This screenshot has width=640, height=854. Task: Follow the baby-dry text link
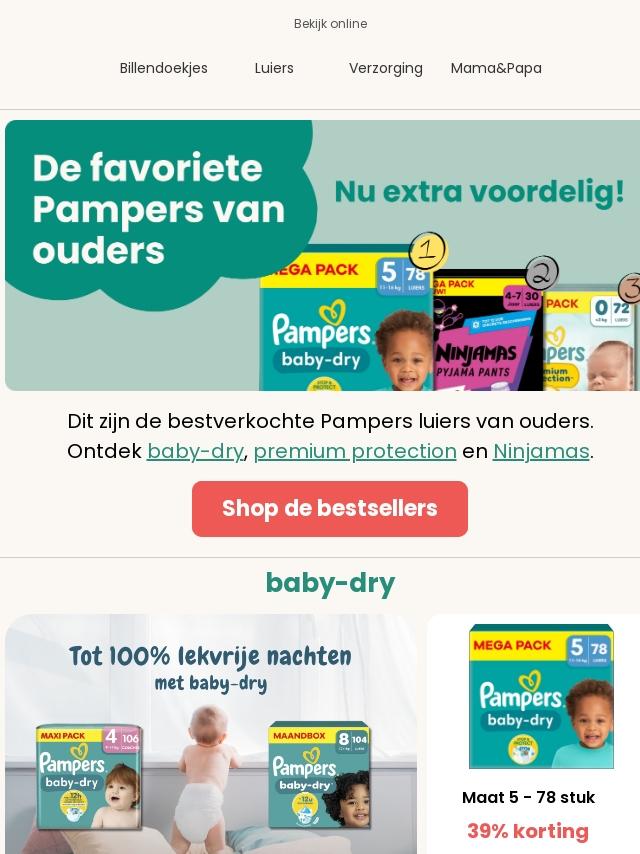coord(195,451)
